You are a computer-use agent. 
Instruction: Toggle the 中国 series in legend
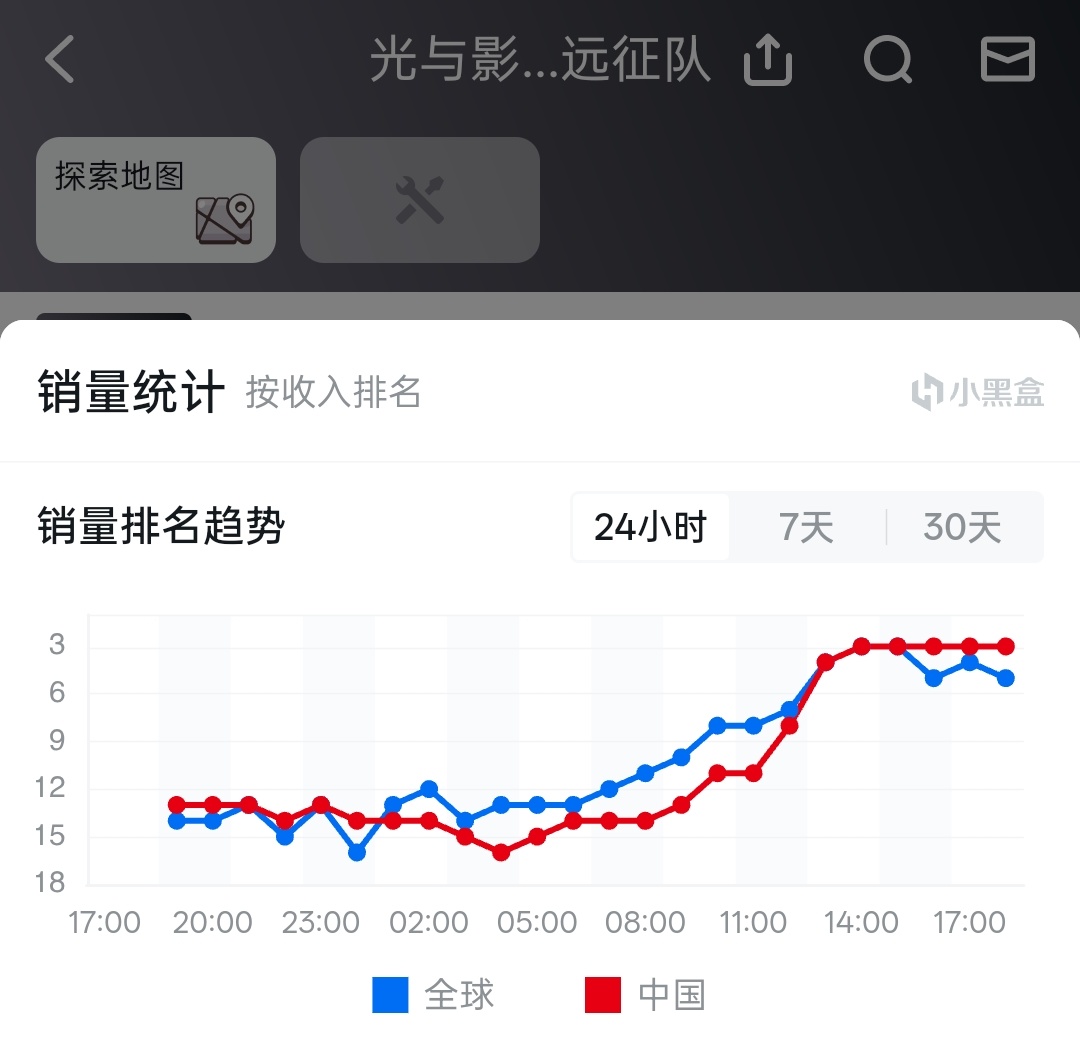click(646, 995)
